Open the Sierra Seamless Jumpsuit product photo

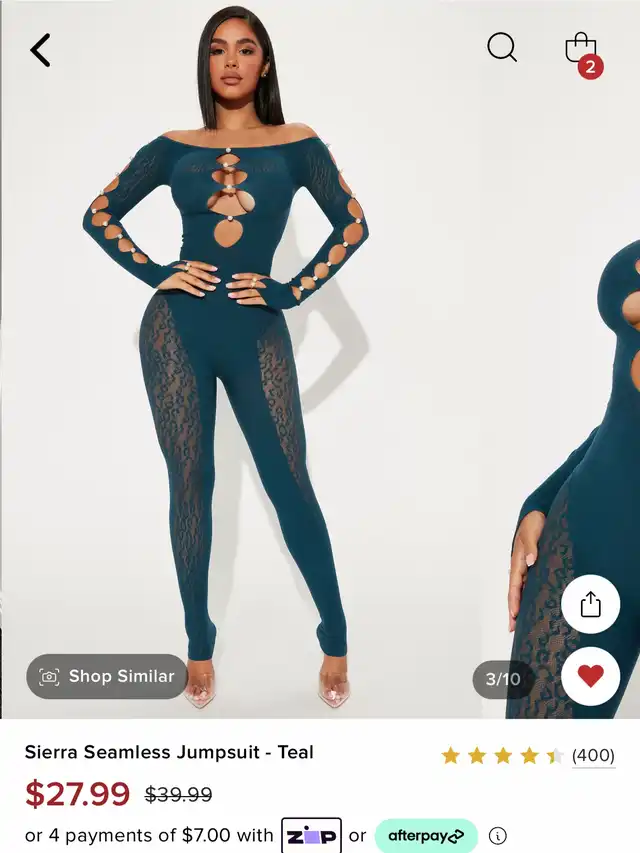(x=239, y=359)
